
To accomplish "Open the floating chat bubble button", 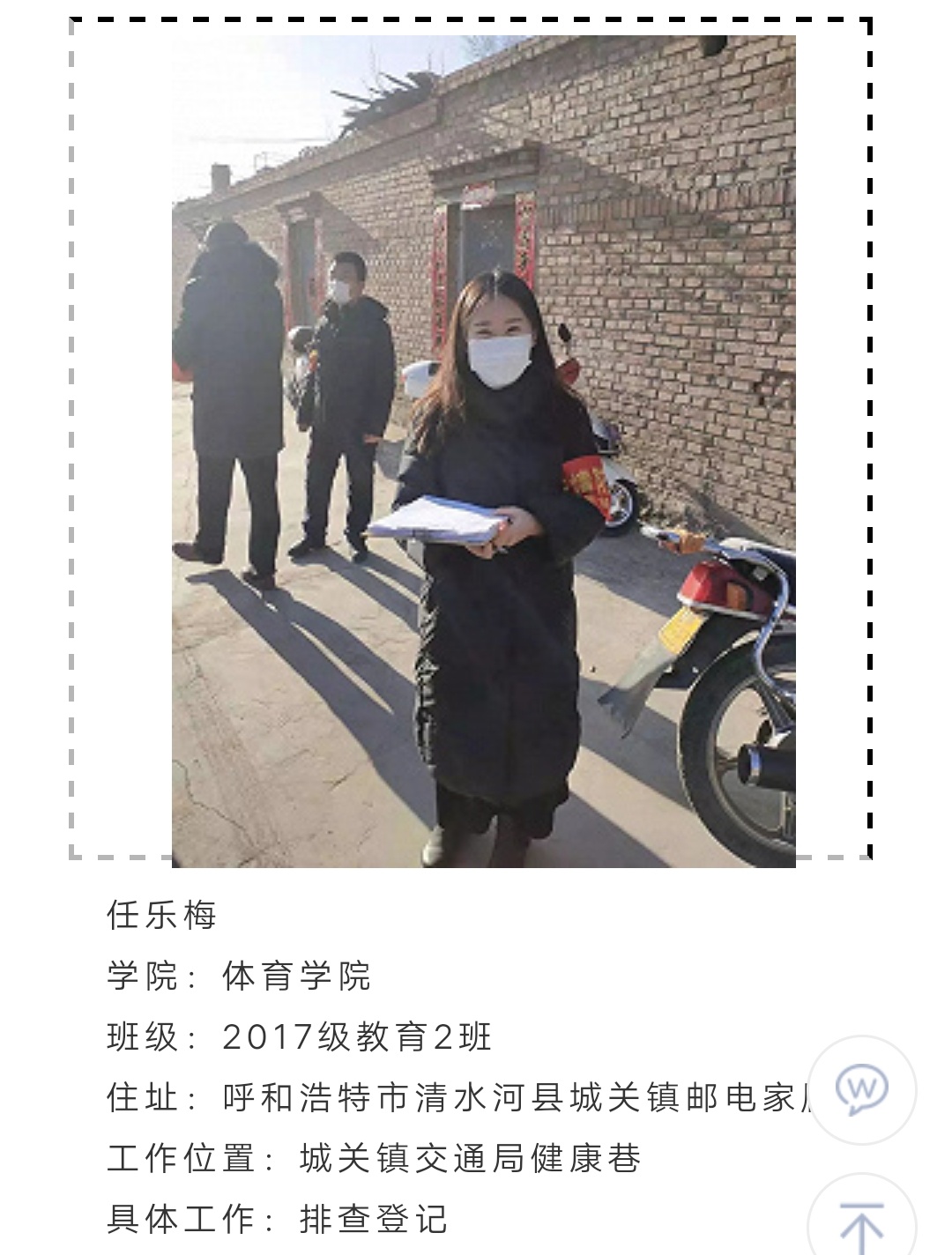I will (x=861, y=1089).
